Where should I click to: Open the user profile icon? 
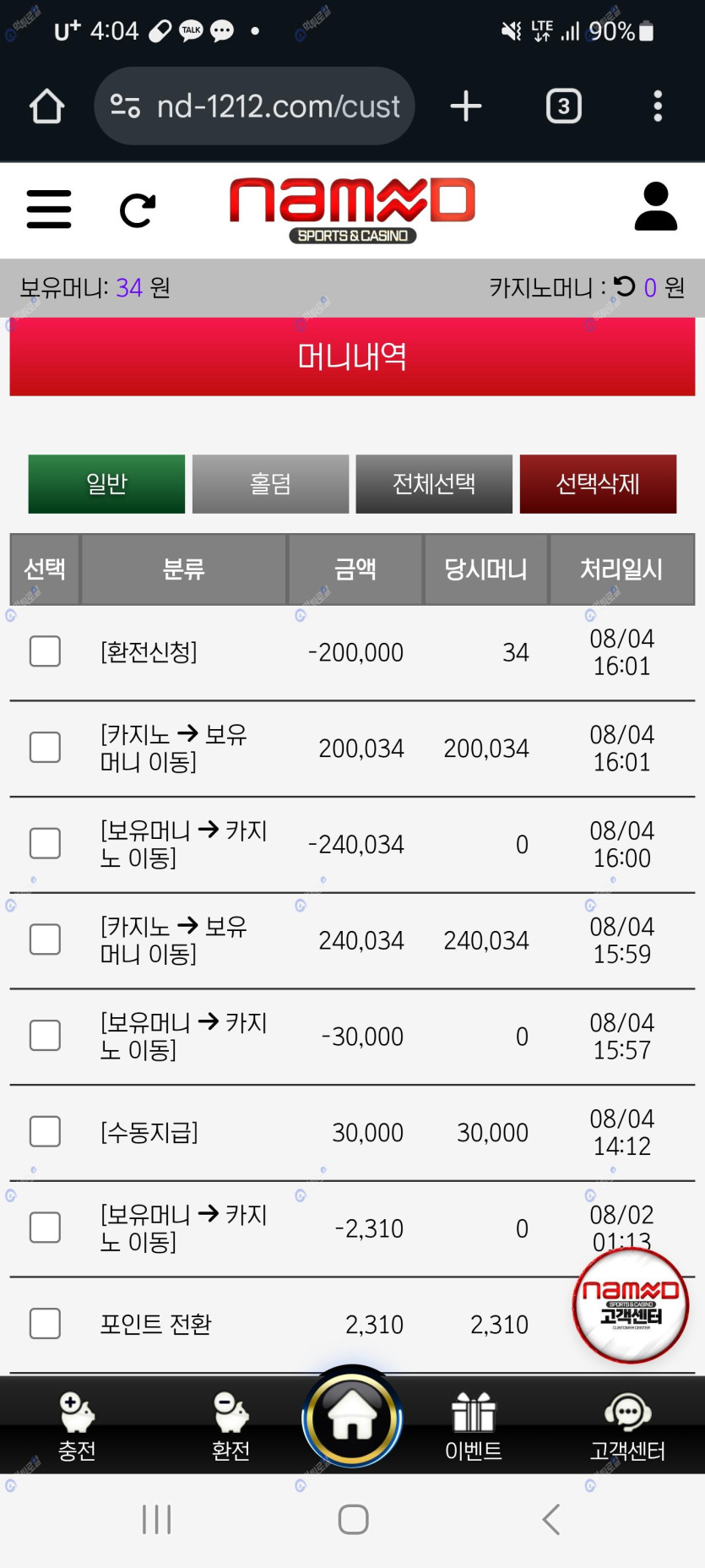pos(655,207)
